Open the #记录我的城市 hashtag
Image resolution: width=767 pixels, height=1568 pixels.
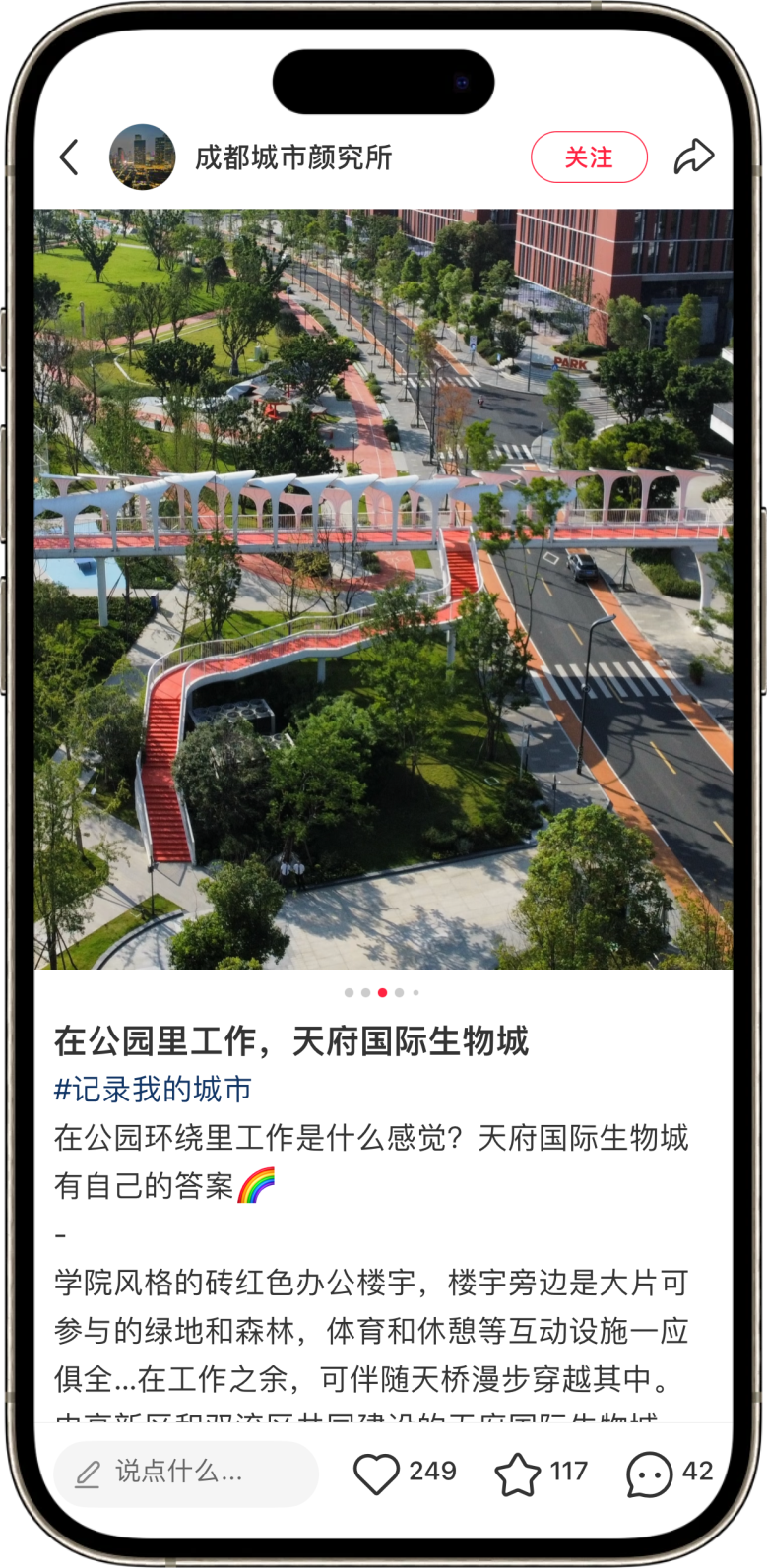point(154,1090)
